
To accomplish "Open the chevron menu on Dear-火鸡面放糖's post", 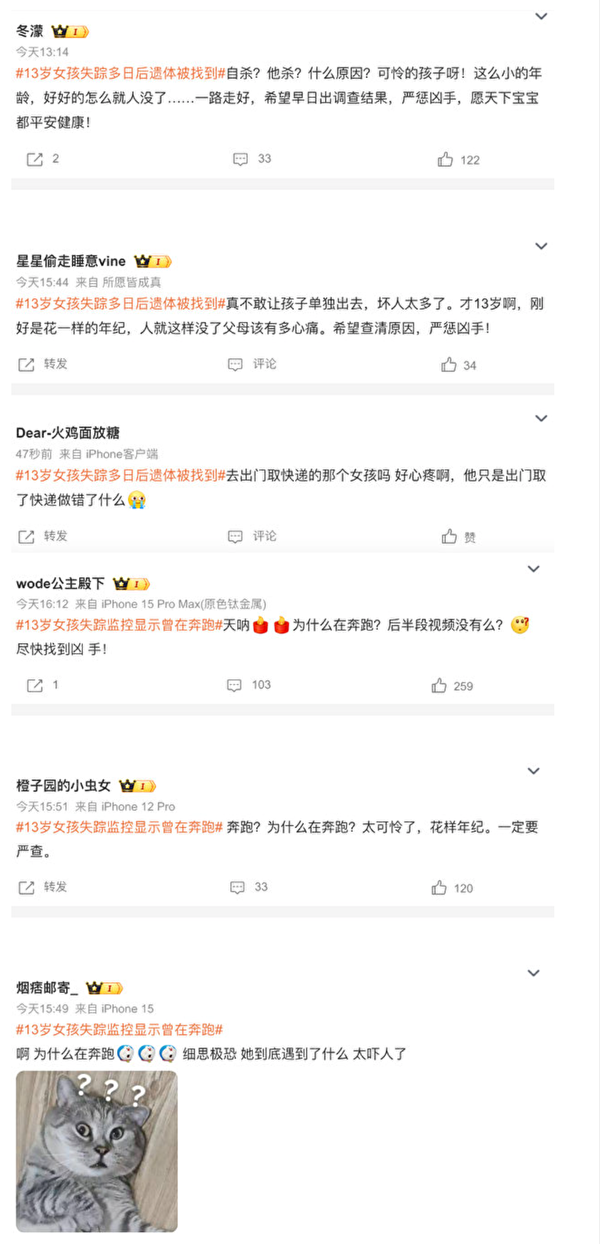I will pyautogui.click(x=541, y=418).
